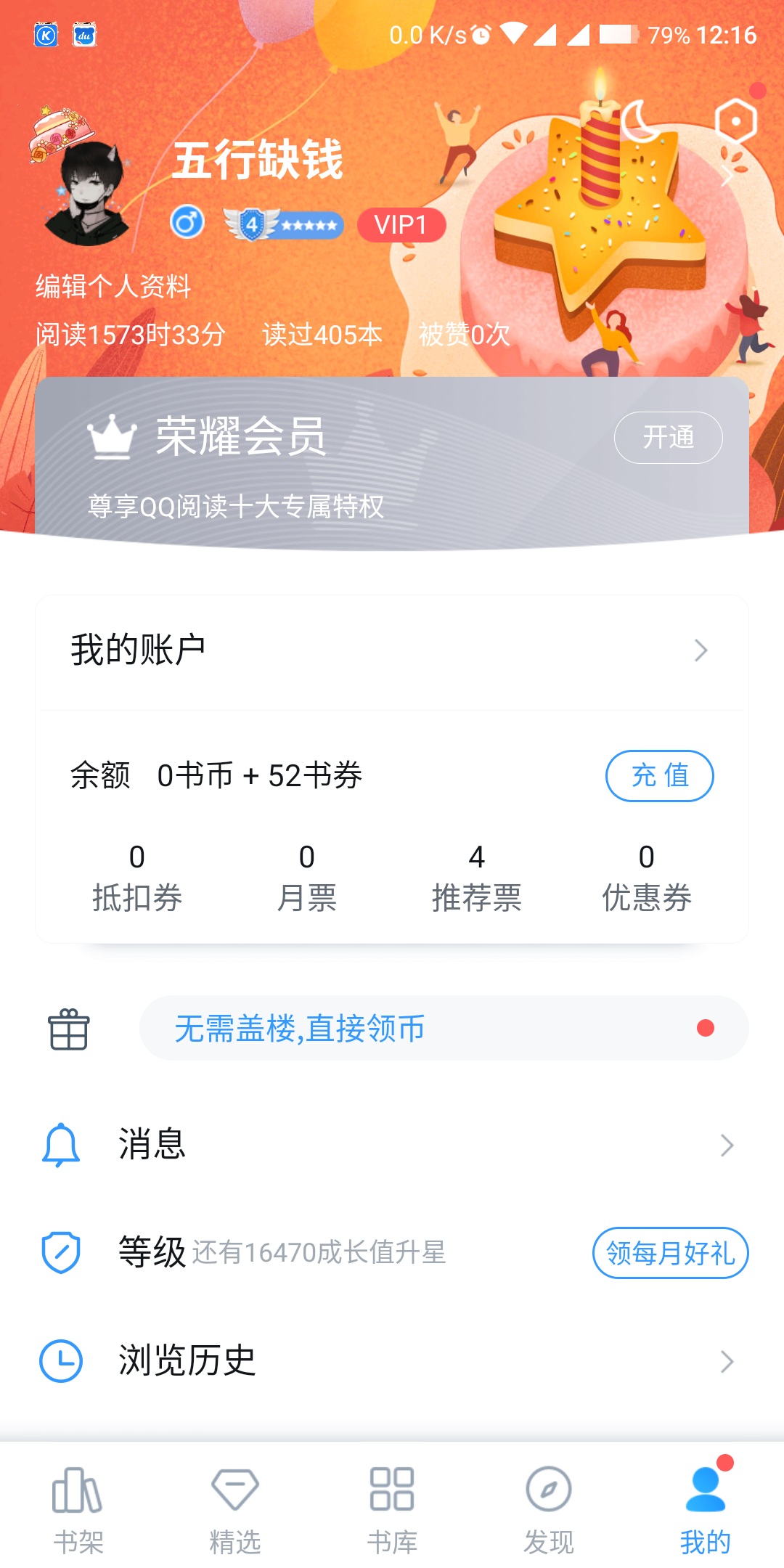Tap the VIP1 badge
This screenshot has width=784, height=1568.
(401, 225)
